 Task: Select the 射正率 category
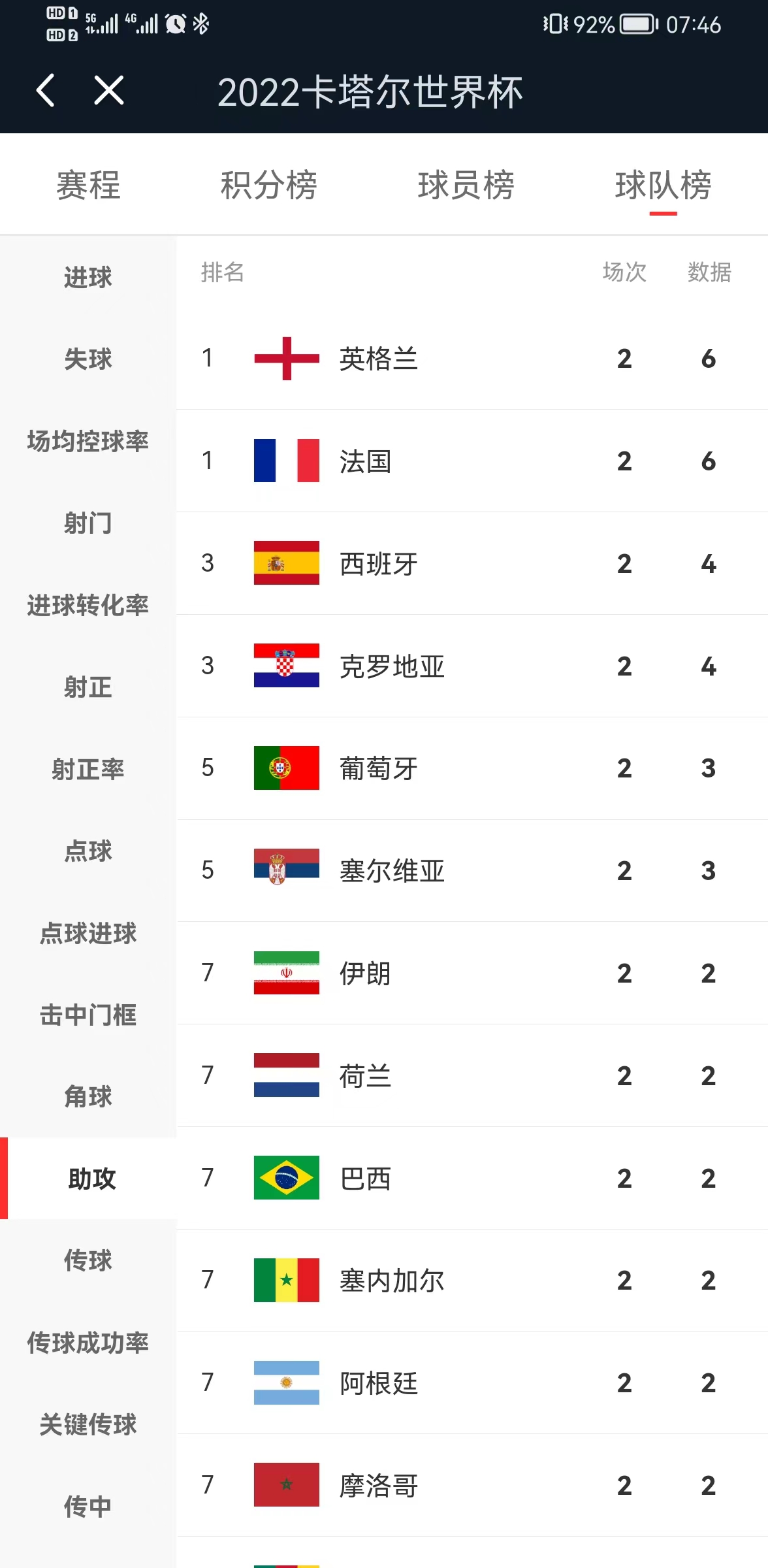88,769
